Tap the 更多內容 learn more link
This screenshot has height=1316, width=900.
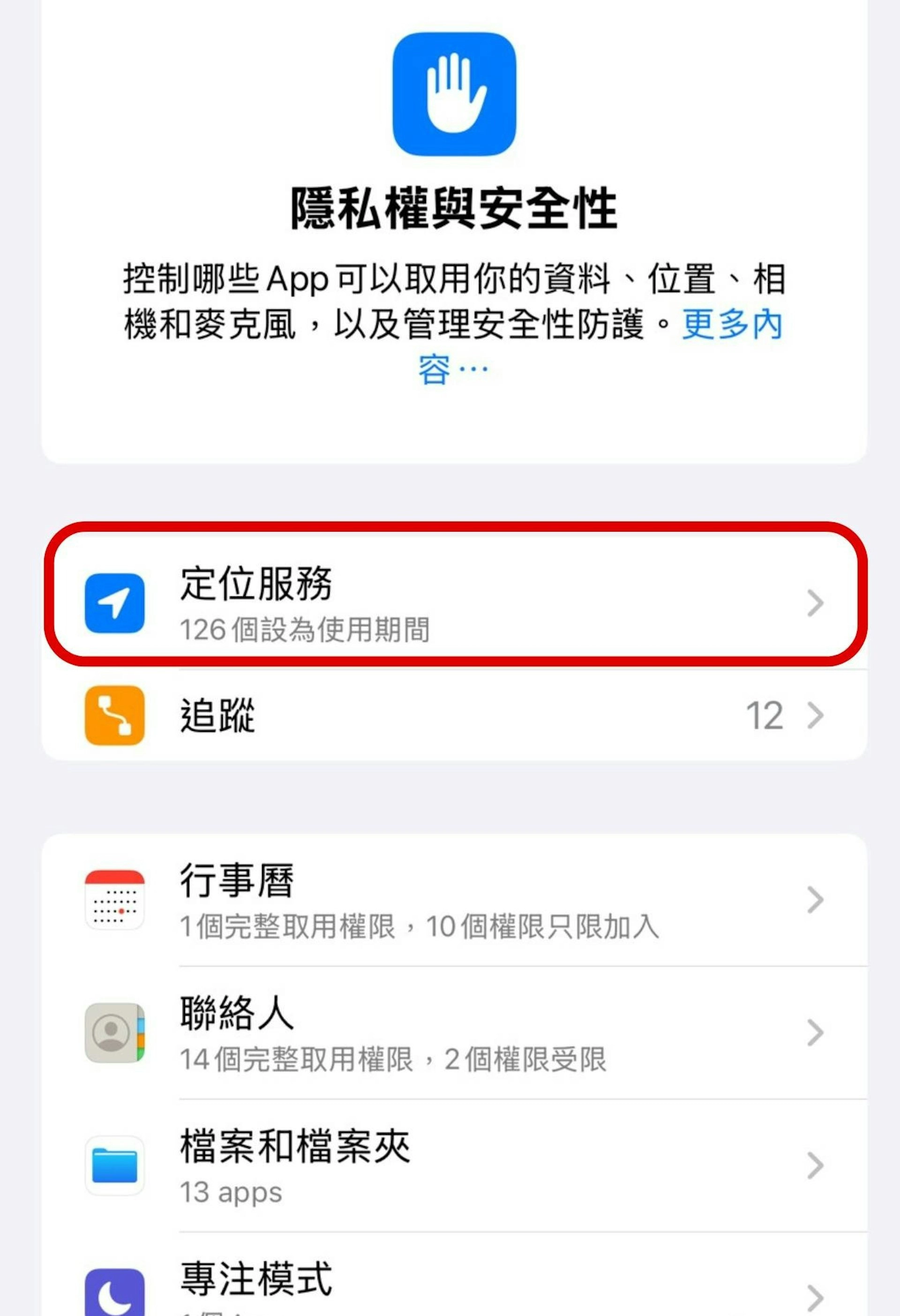pyautogui.click(x=732, y=326)
